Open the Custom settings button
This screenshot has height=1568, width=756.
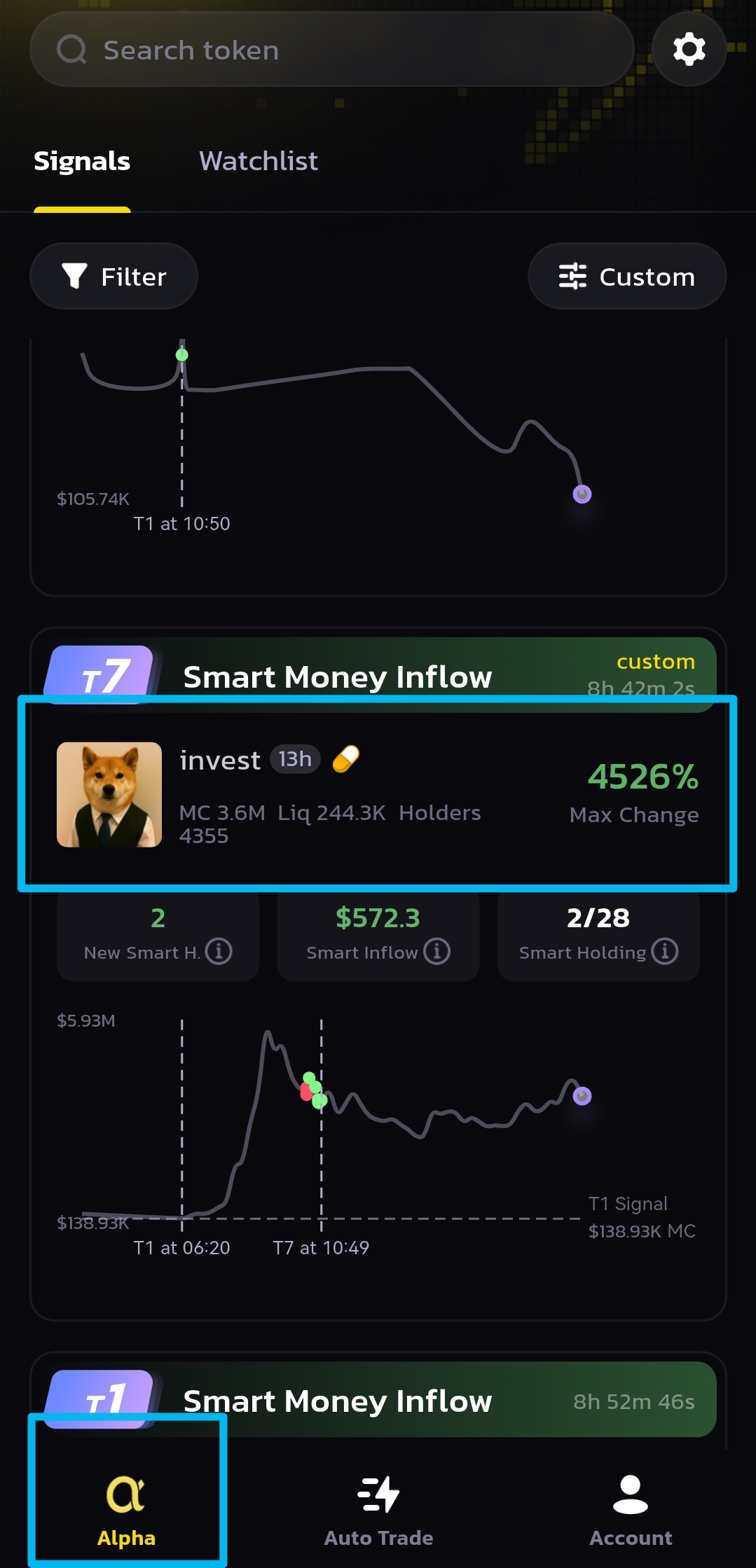click(x=627, y=277)
